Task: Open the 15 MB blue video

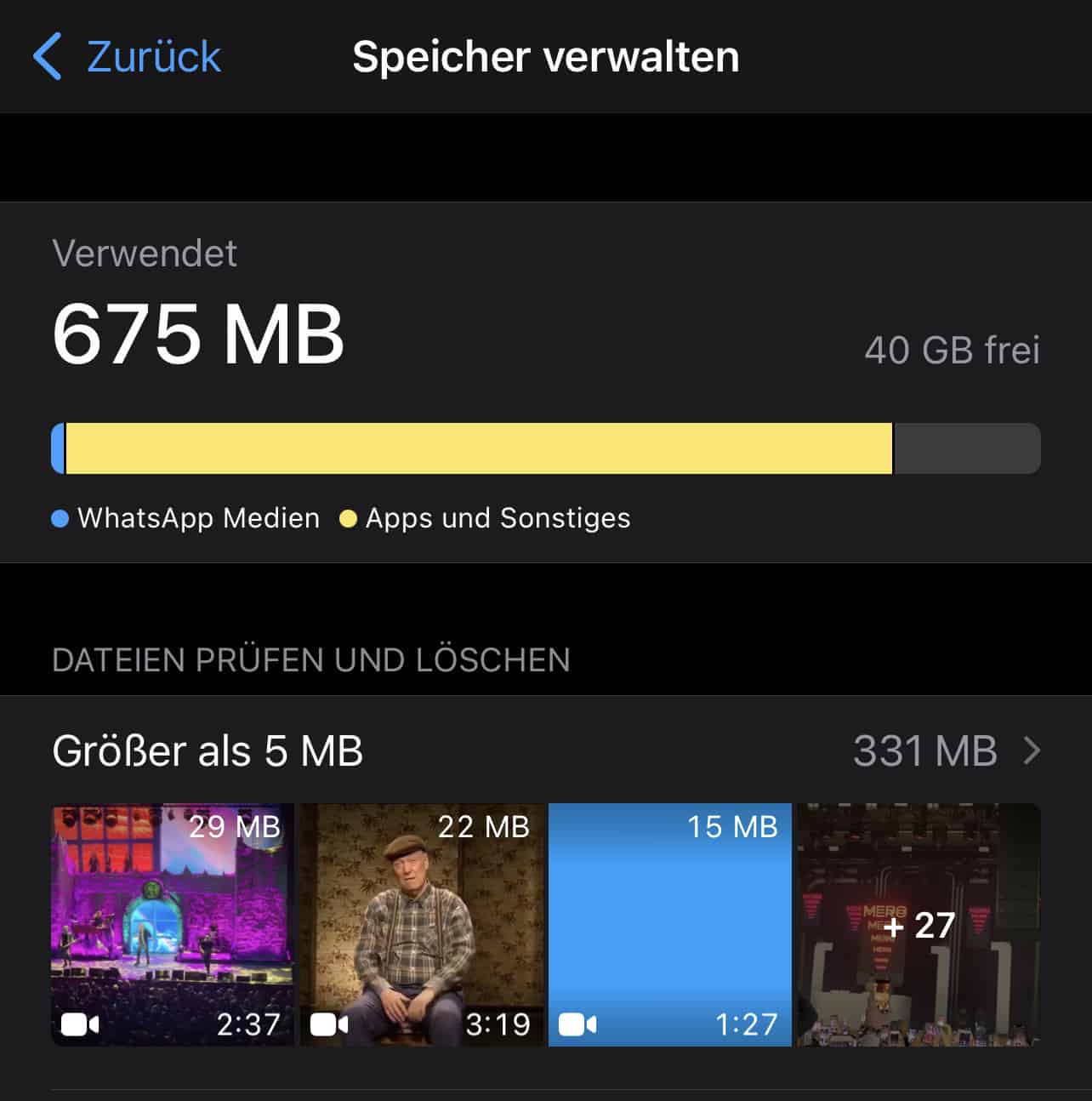Action: pos(670,925)
